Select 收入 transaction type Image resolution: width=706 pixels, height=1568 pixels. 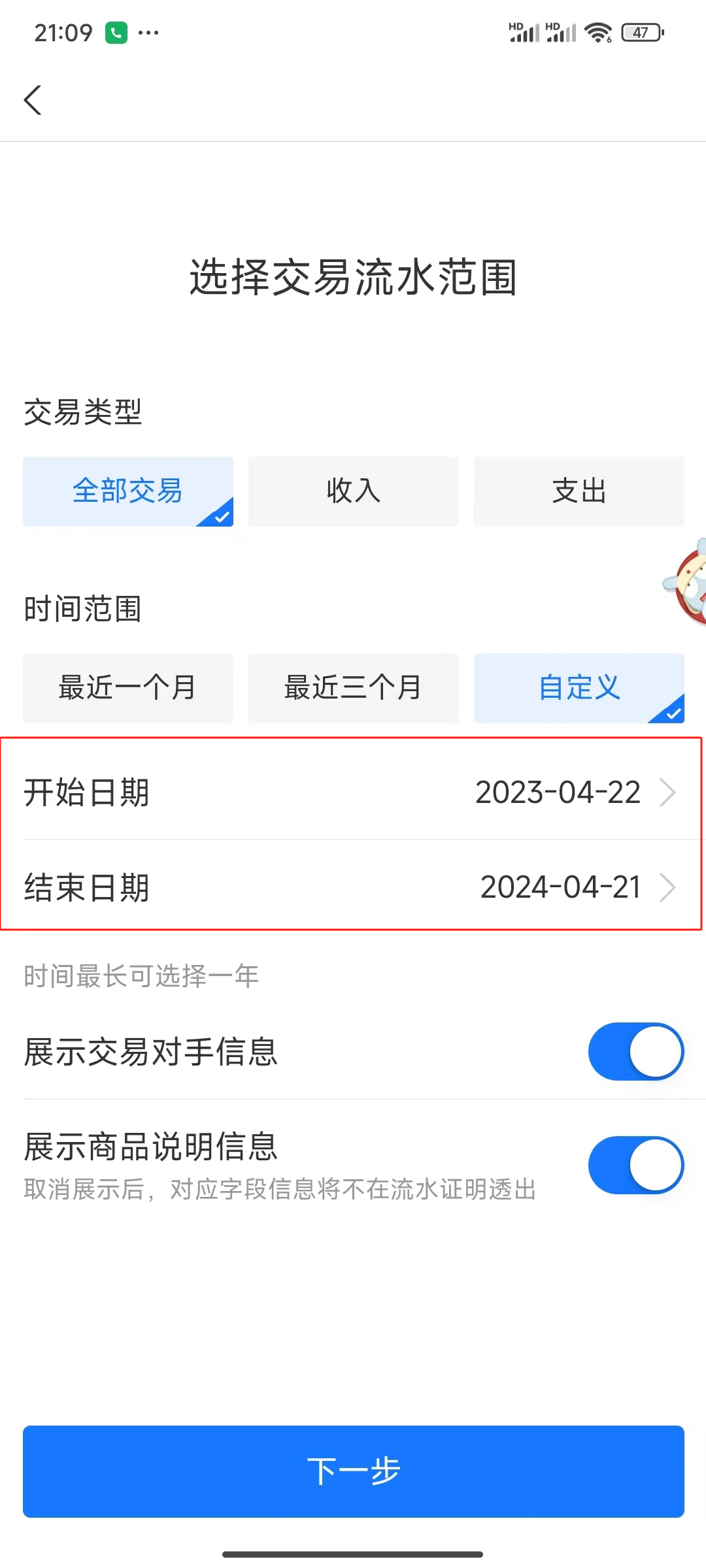[x=353, y=491]
